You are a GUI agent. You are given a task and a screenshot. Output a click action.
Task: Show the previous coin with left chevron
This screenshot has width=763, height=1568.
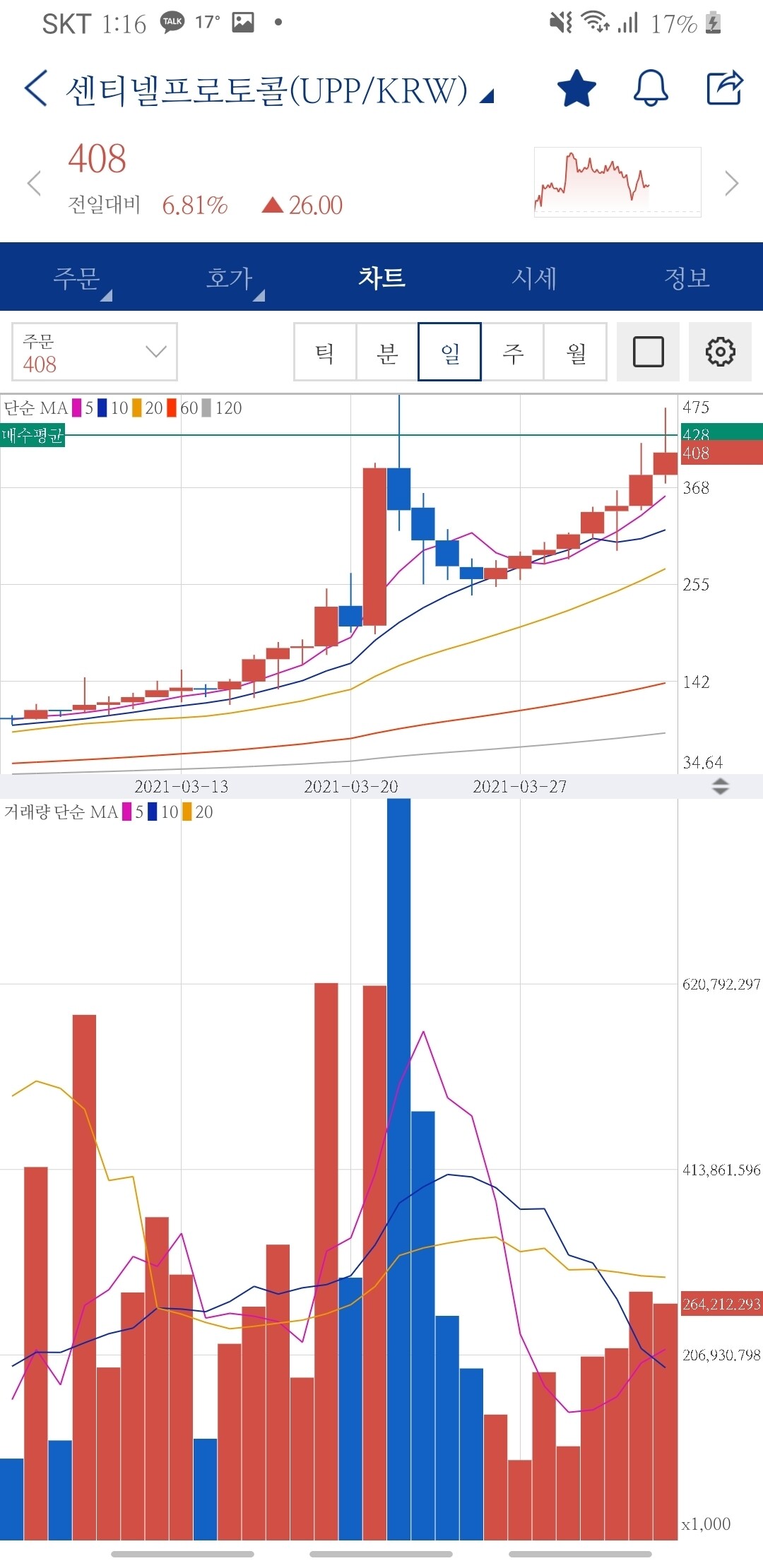[x=34, y=184]
